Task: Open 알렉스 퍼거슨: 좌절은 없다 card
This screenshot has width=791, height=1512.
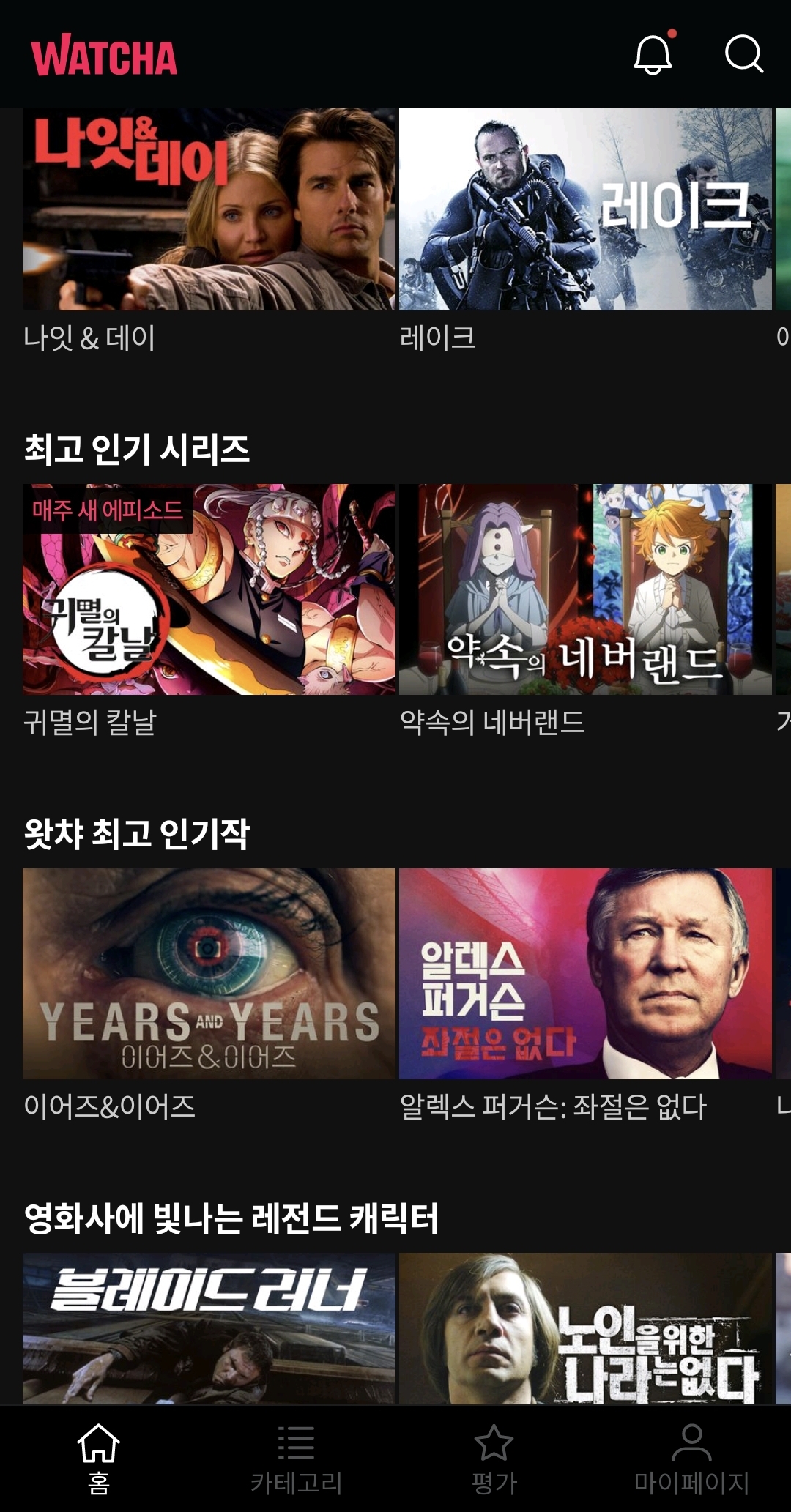Action: pos(585,974)
